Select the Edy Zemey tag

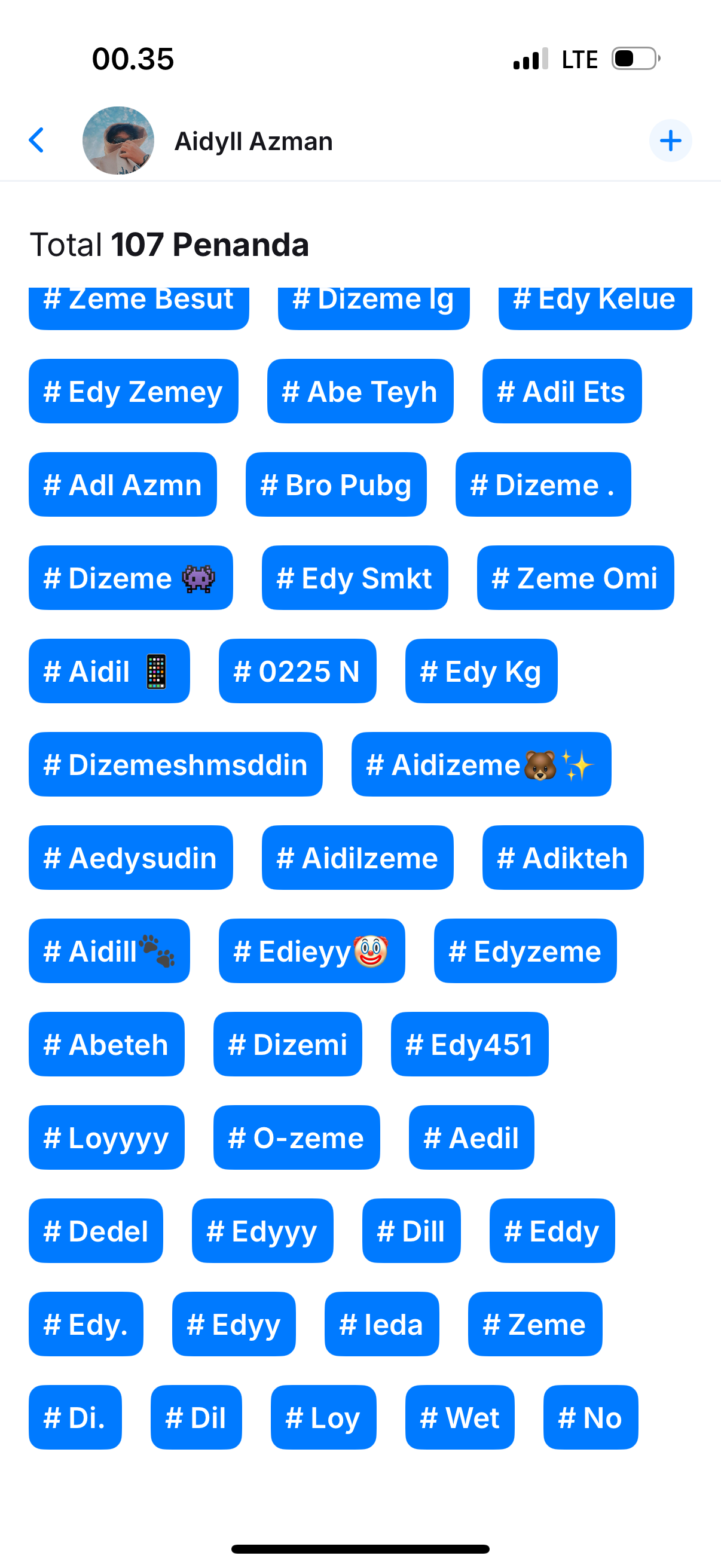click(133, 391)
